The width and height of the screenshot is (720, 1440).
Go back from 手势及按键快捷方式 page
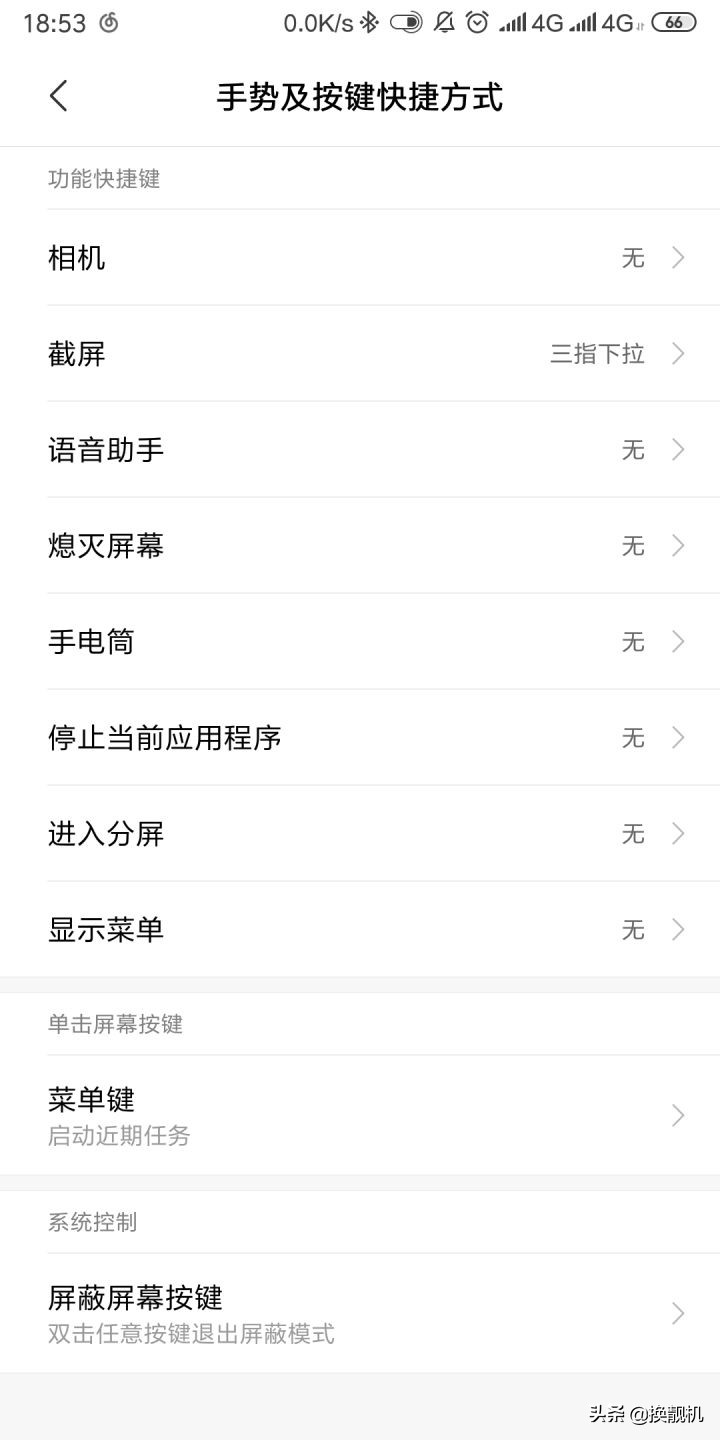[59, 96]
